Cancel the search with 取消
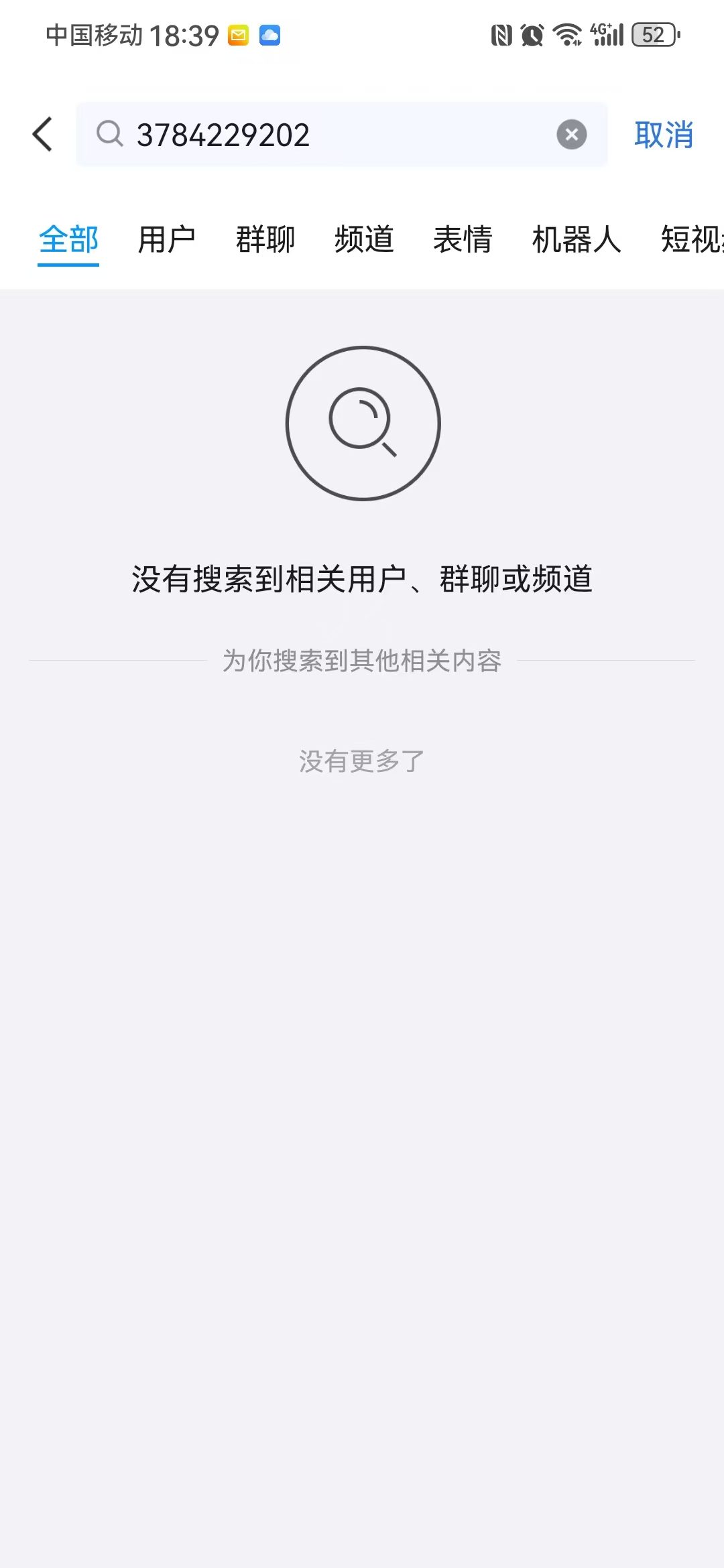Screen dimensions: 724x1568 pyautogui.click(x=663, y=135)
